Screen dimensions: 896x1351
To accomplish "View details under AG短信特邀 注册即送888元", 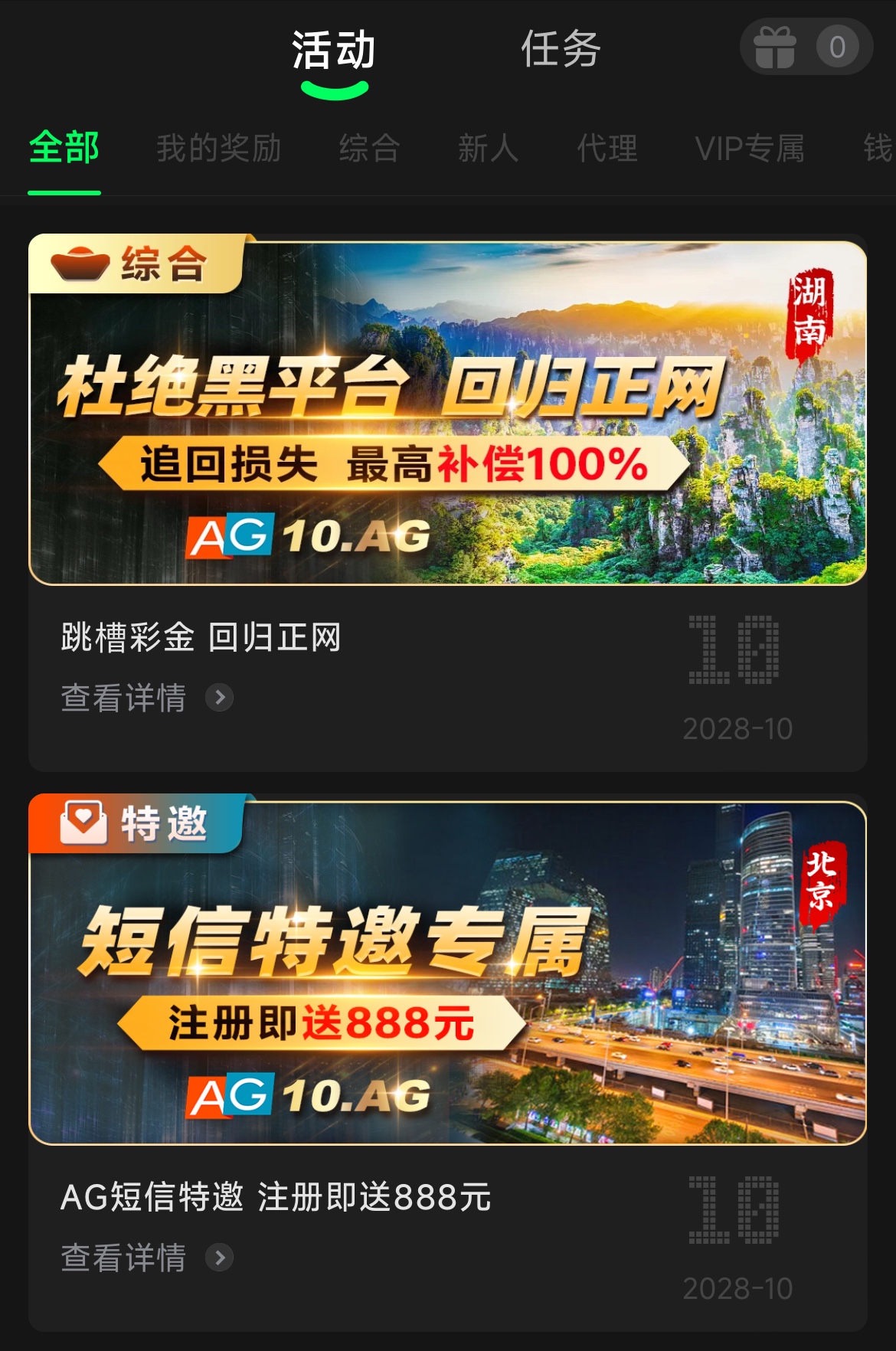I will (x=146, y=1258).
